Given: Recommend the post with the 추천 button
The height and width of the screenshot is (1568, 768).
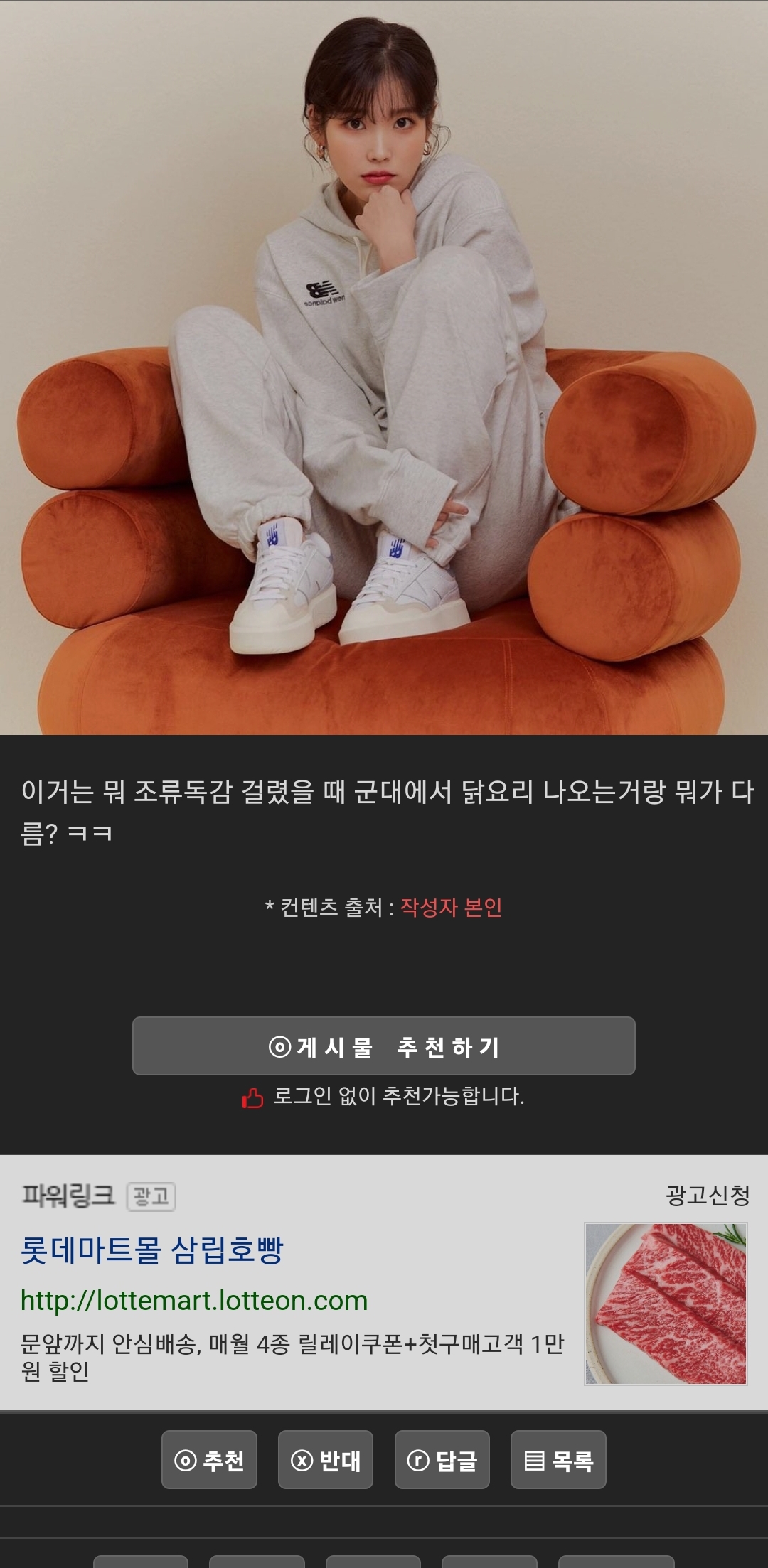Looking at the screenshot, I should 209,1461.
